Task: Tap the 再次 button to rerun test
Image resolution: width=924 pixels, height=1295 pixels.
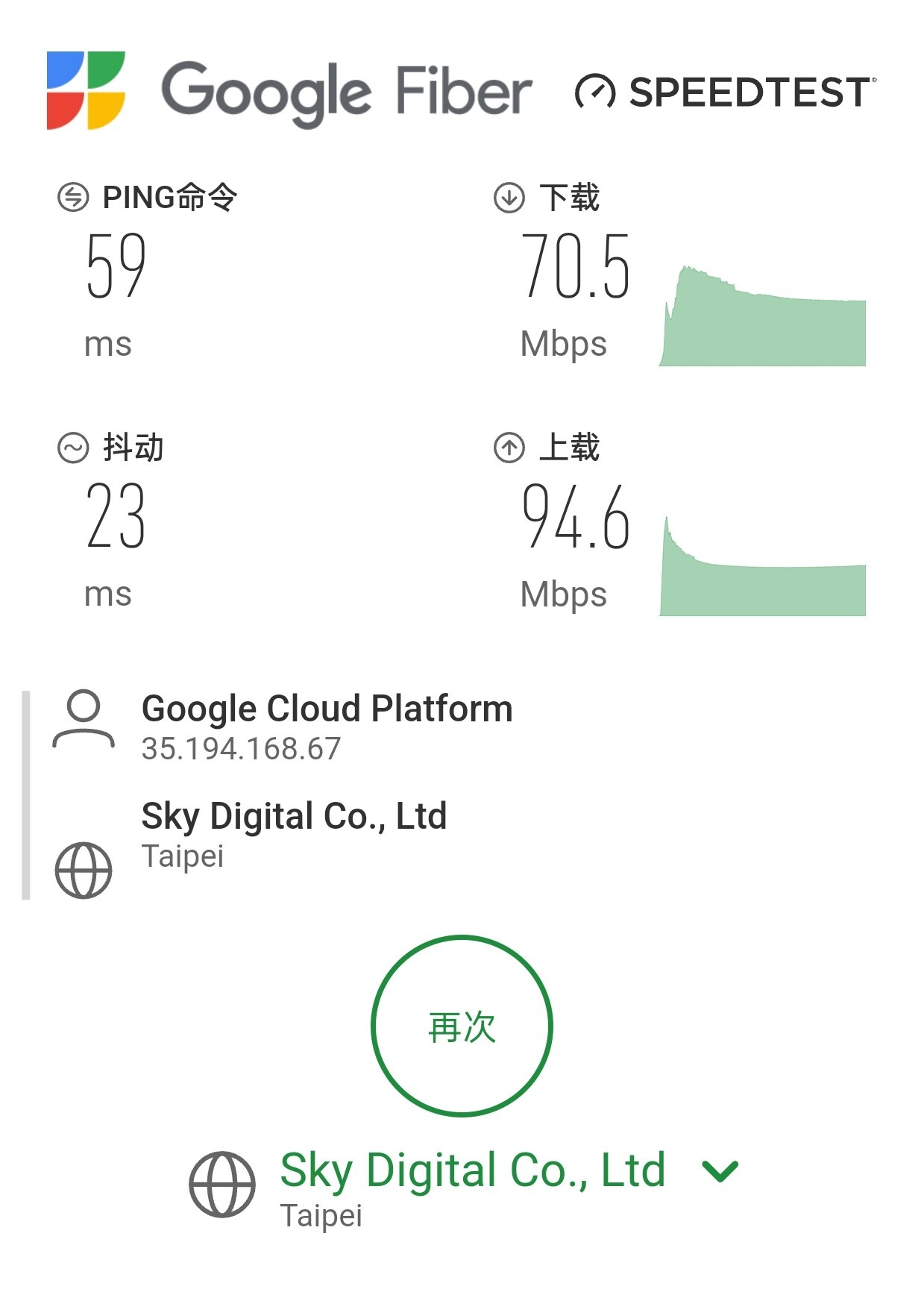Action: 462,1026
